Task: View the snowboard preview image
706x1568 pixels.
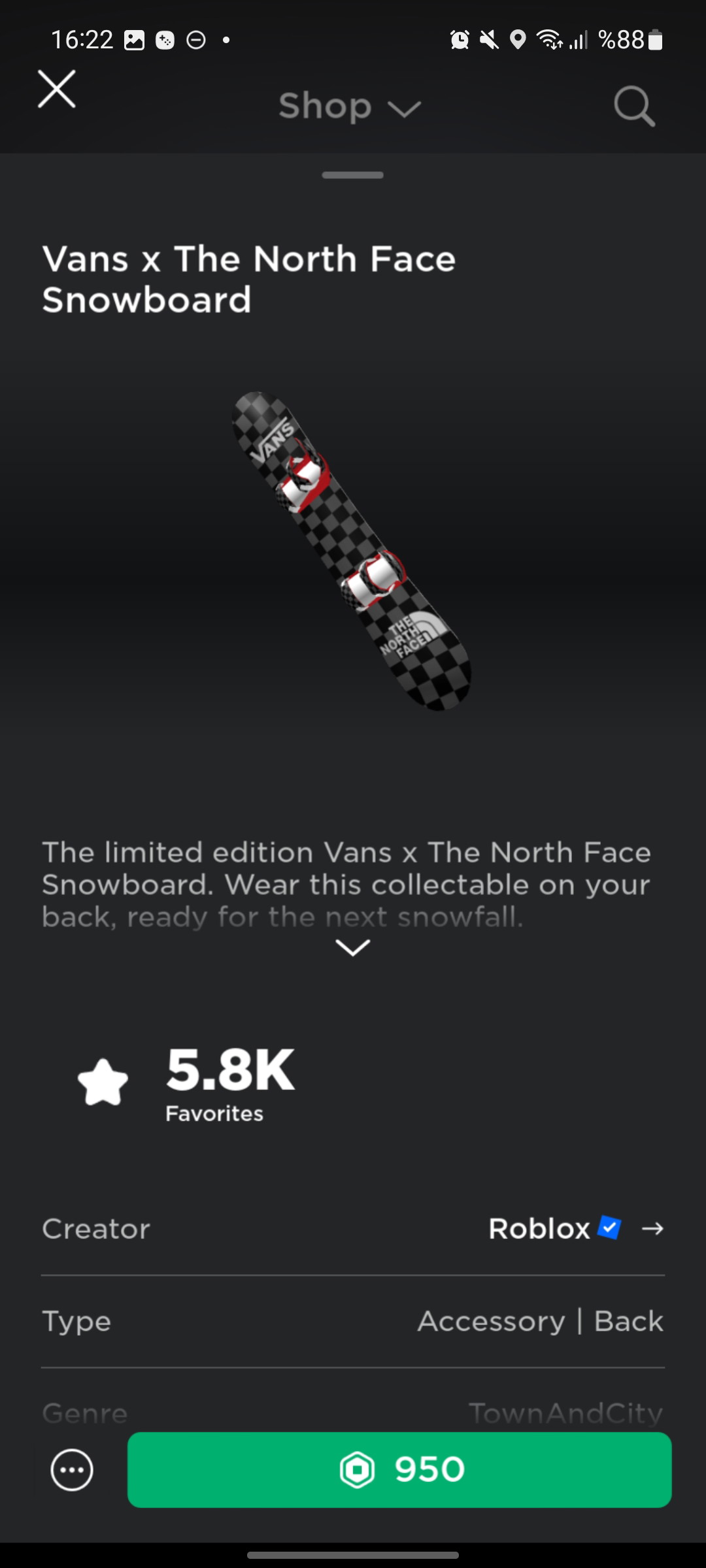Action: click(352, 551)
